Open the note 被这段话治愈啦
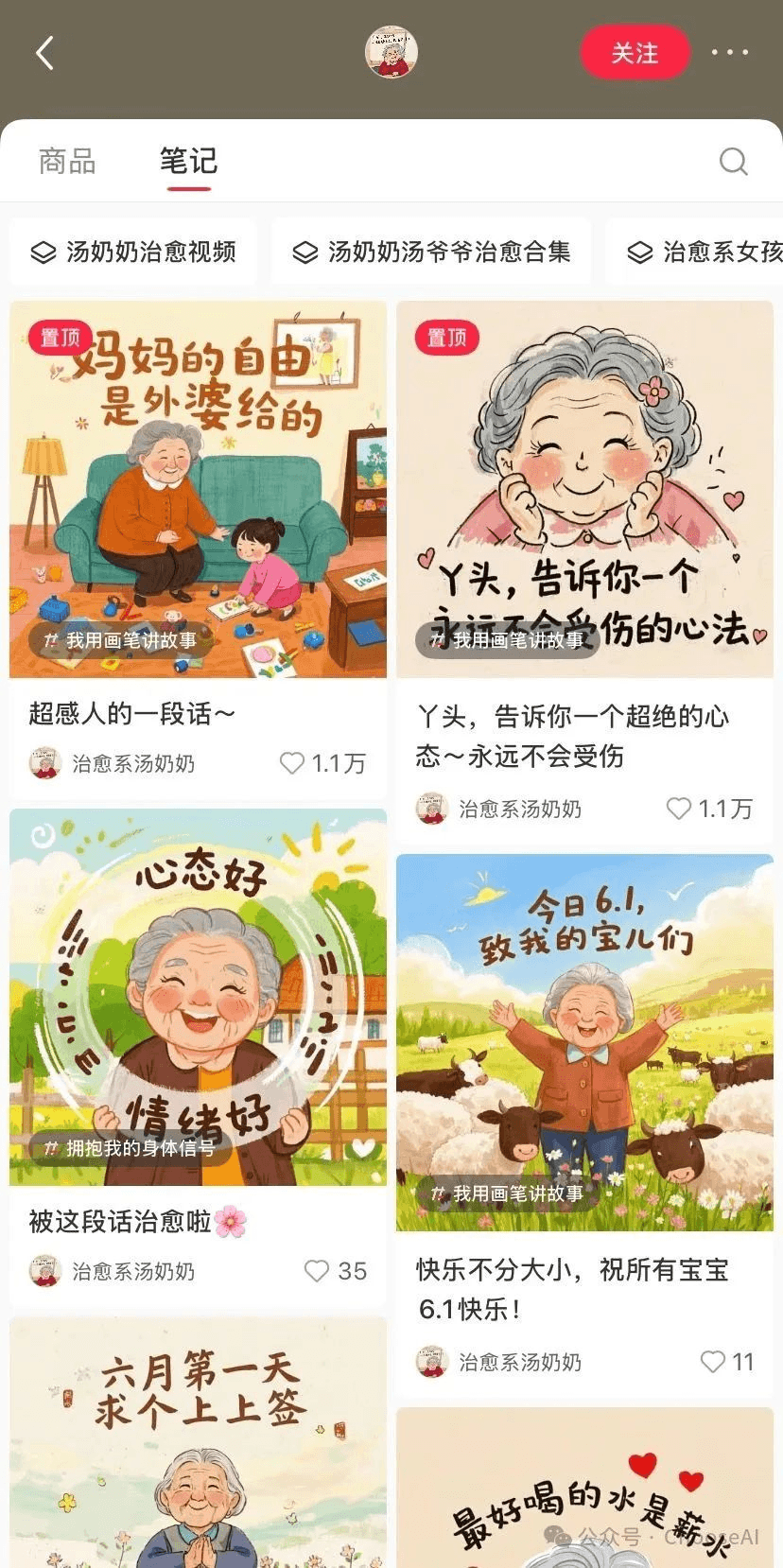 click(x=198, y=997)
